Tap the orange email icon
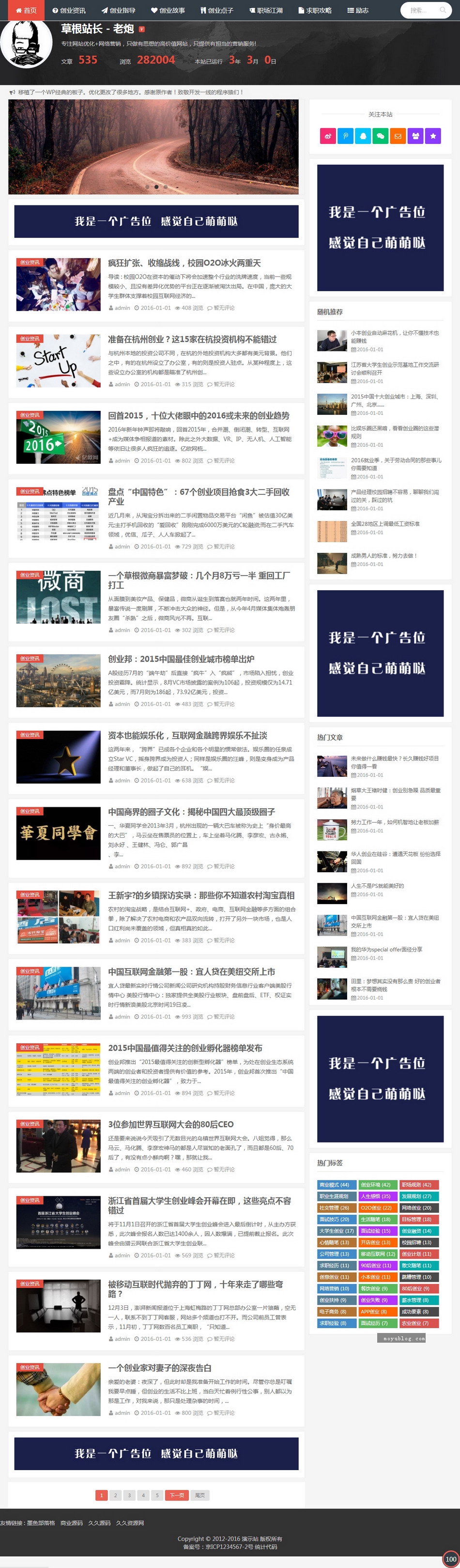 (398, 136)
